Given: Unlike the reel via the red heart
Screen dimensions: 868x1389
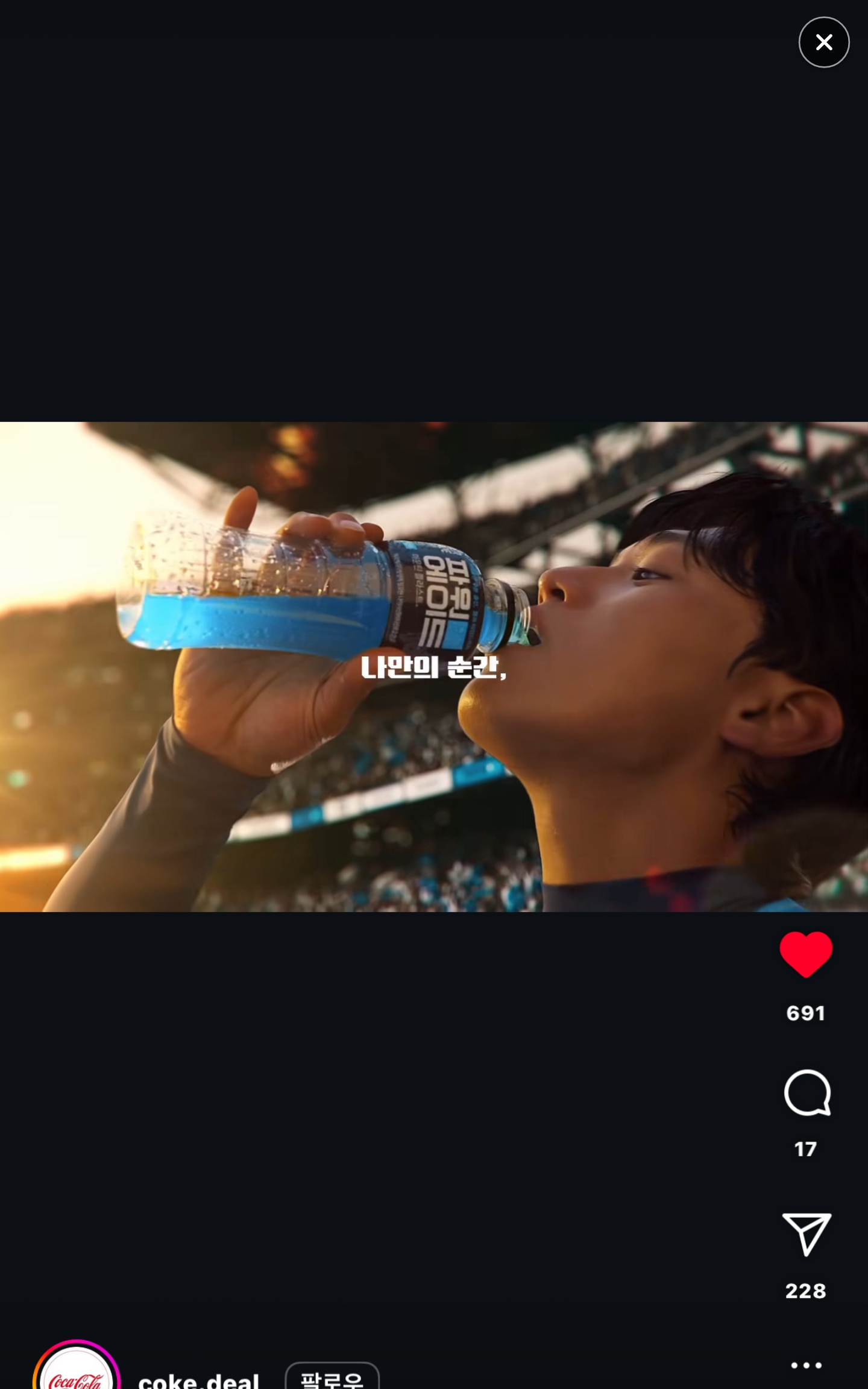Looking at the screenshot, I should point(806,954).
